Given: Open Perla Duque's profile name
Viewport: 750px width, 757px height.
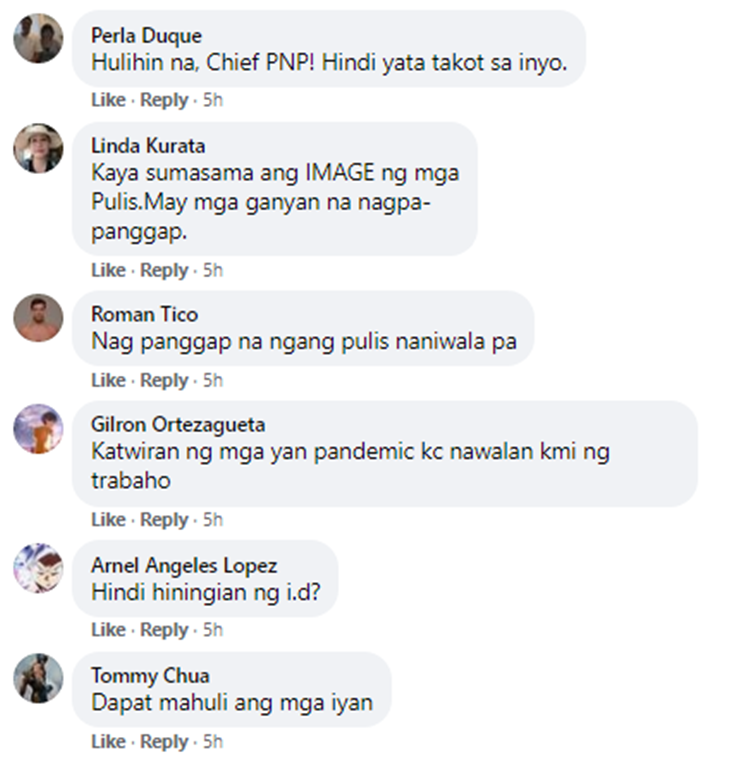Looking at the screenshot, I should coord(146,36).
